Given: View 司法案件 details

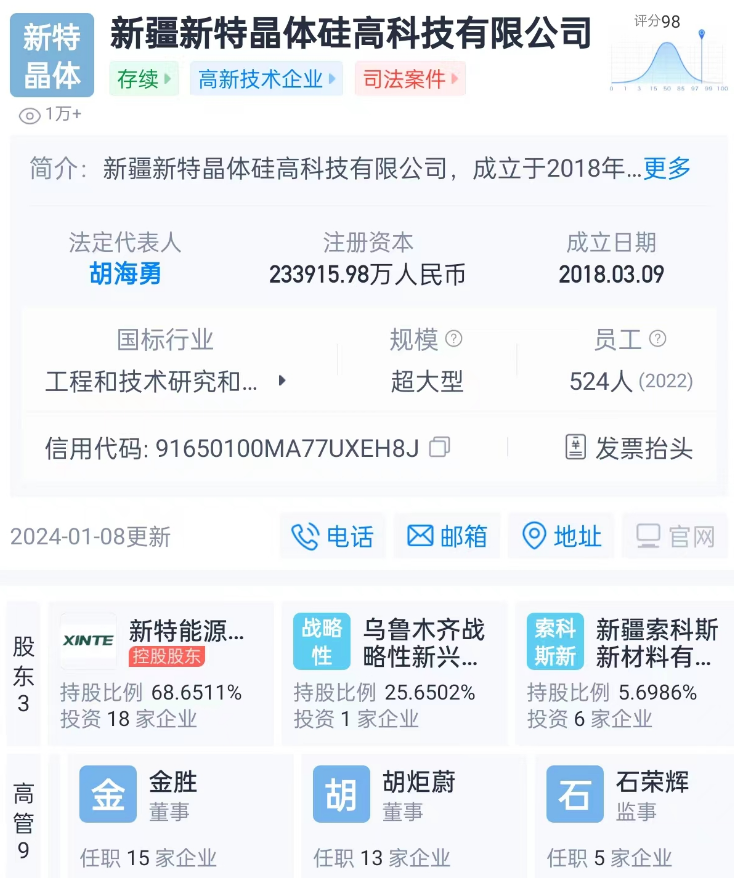Looking at the screenshot, I should [410, 79].
